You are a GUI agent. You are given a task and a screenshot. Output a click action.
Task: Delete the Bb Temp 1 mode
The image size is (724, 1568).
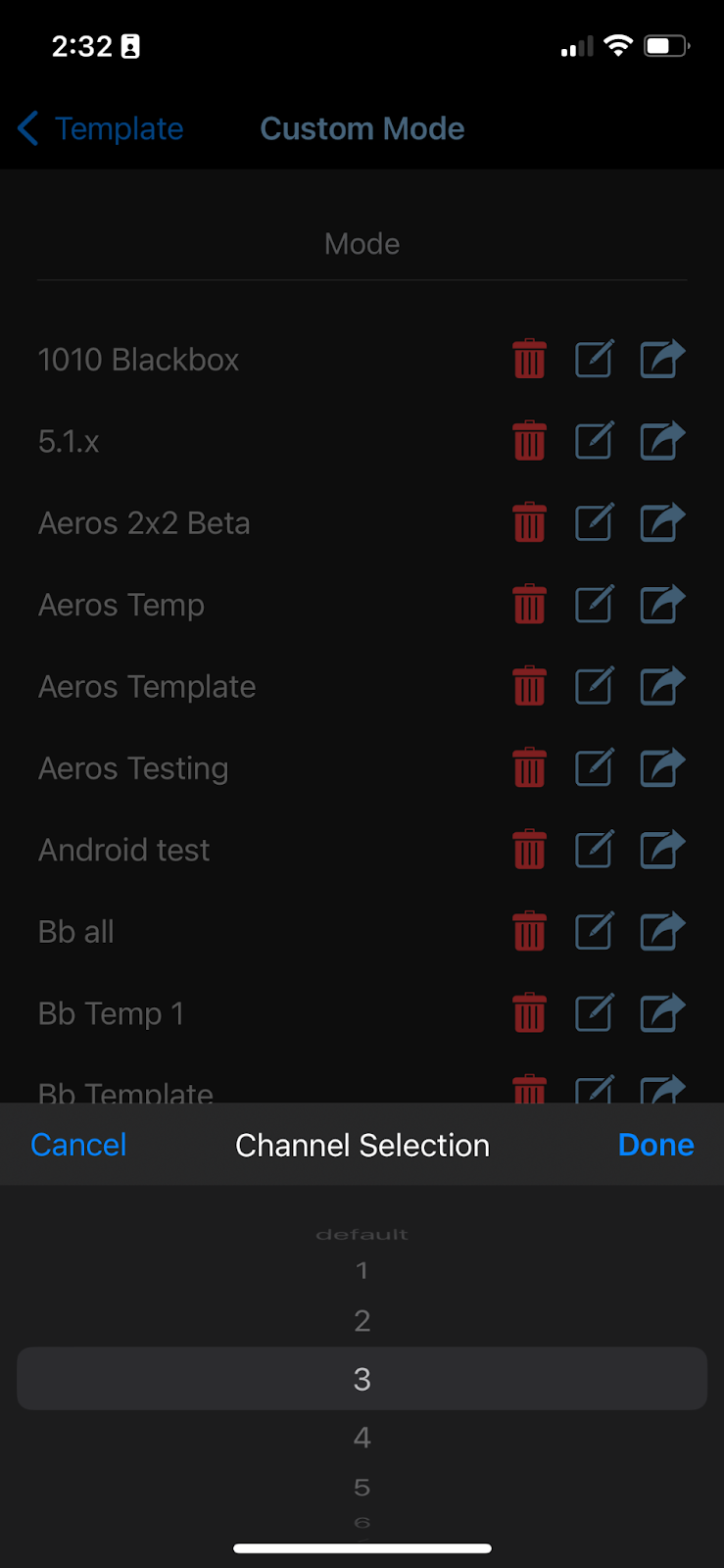[529, 1012]
